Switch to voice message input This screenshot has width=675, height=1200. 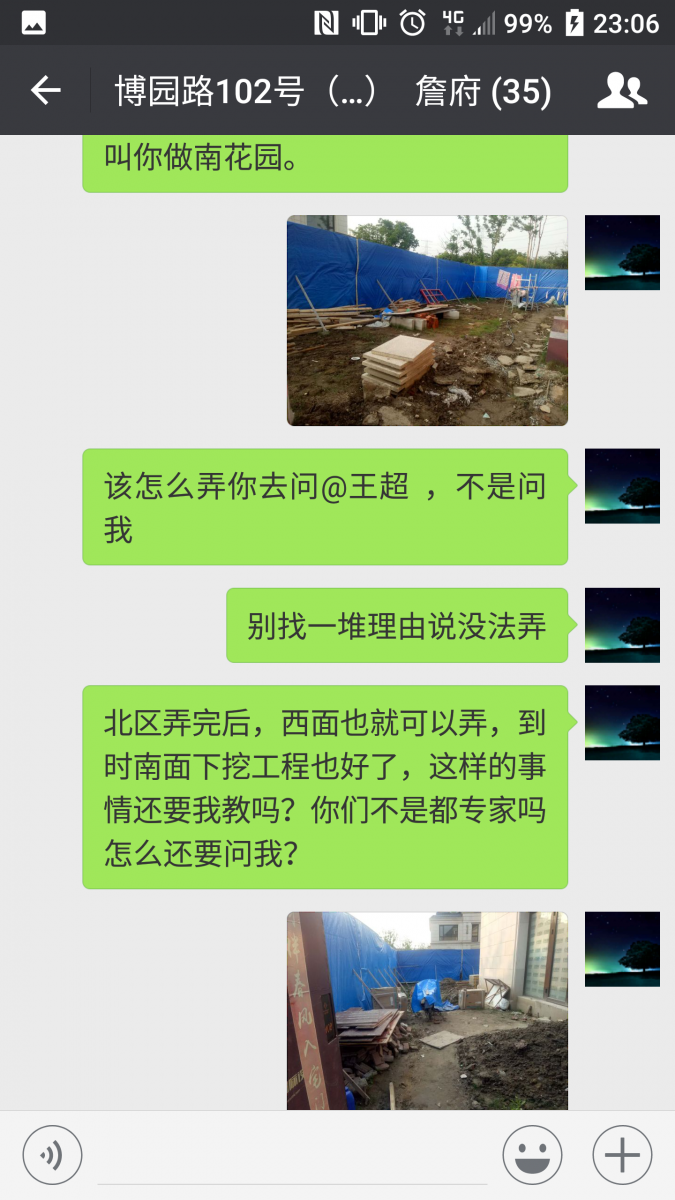point(52,1155)
